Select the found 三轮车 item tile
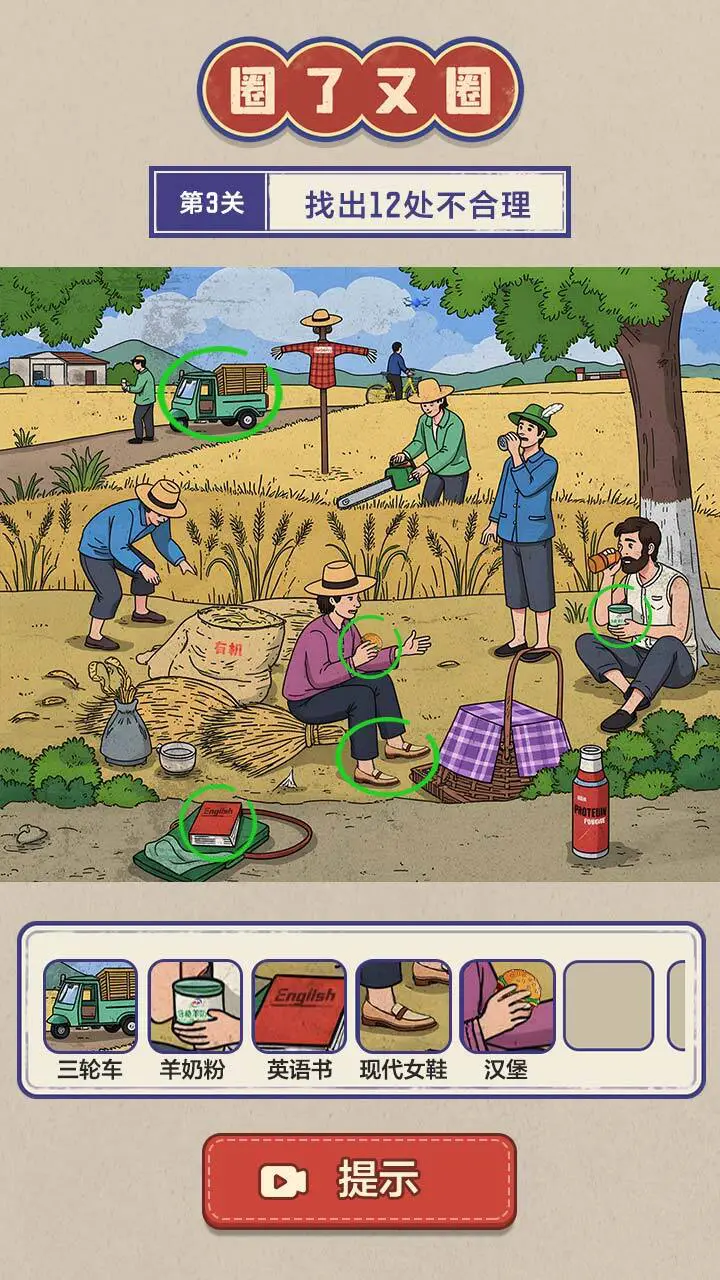Viewport: 720px width, 1280px height. [x=90, y=1007]
